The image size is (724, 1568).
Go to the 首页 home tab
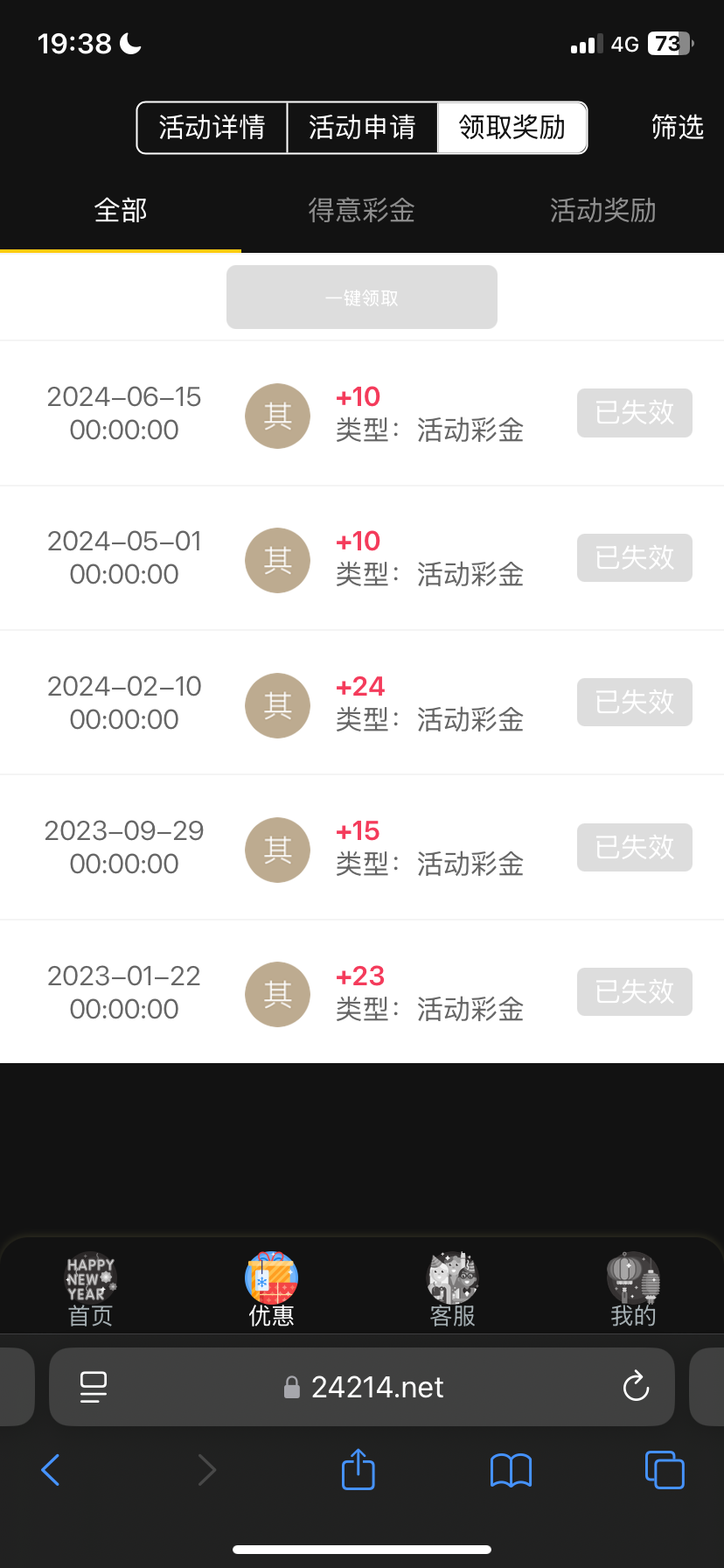91,1290
